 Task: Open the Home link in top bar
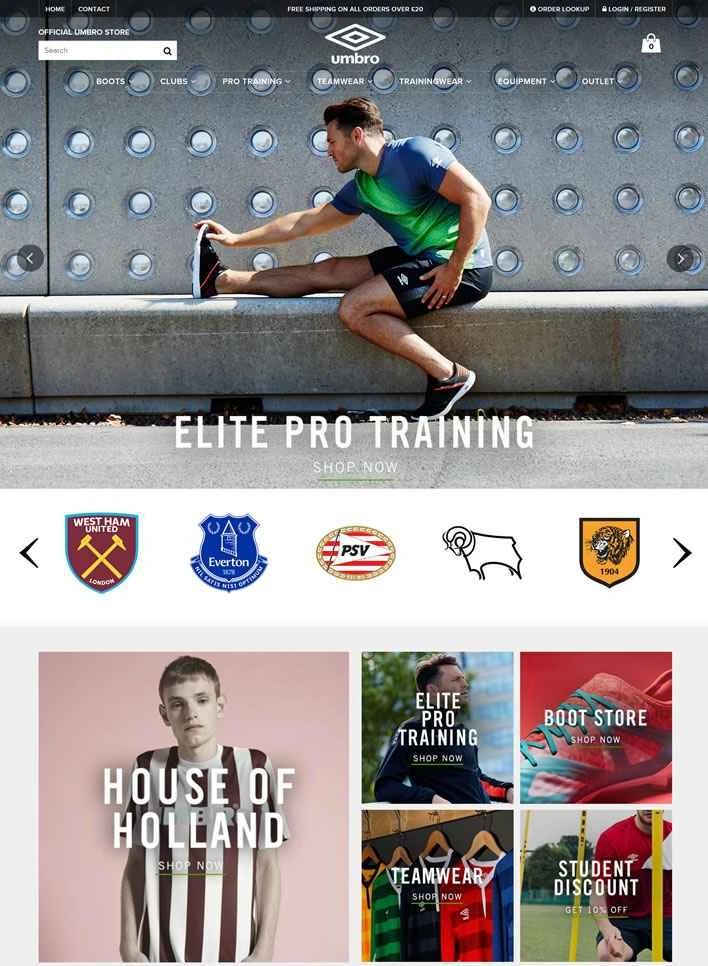tap(55, 9)
